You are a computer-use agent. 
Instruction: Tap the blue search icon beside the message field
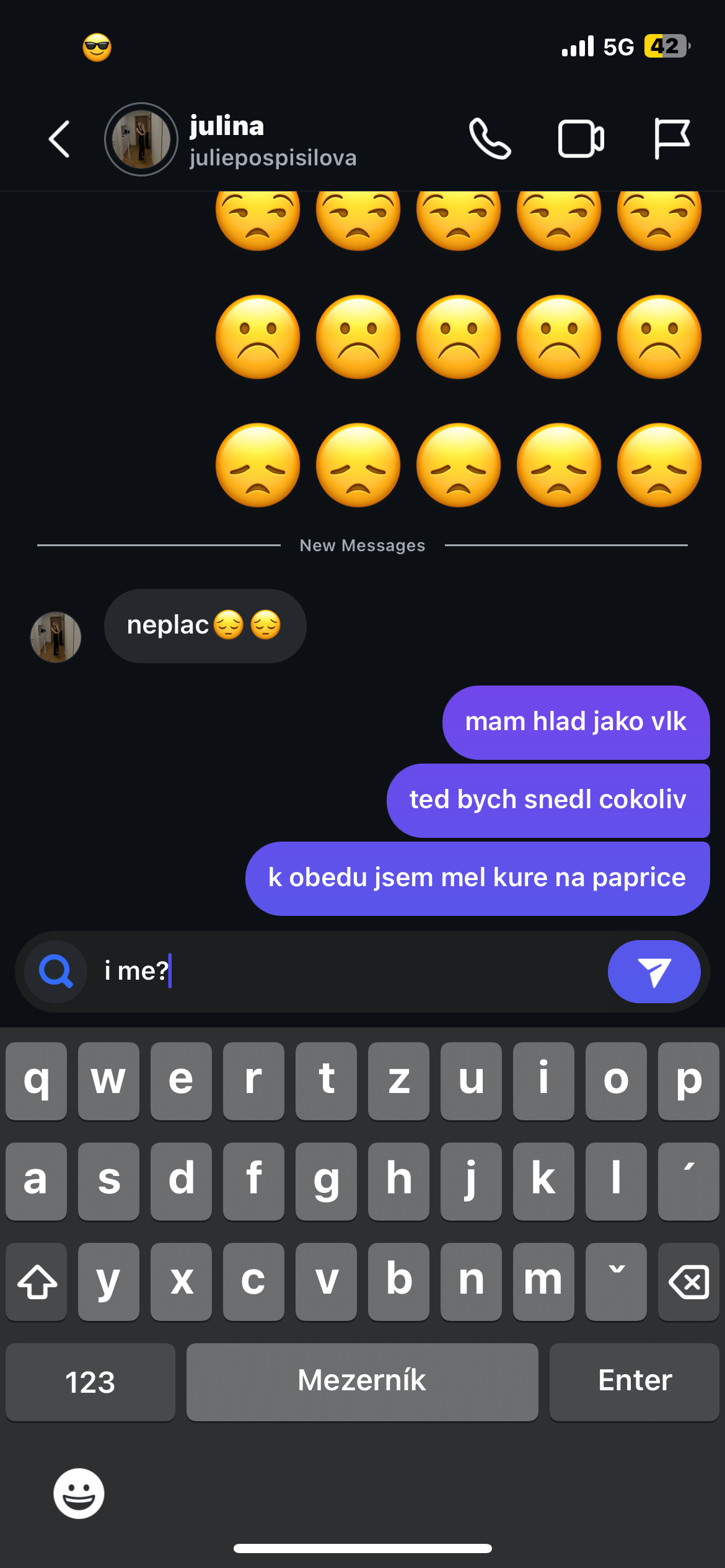pyautogui.click(x=56, y=972)
